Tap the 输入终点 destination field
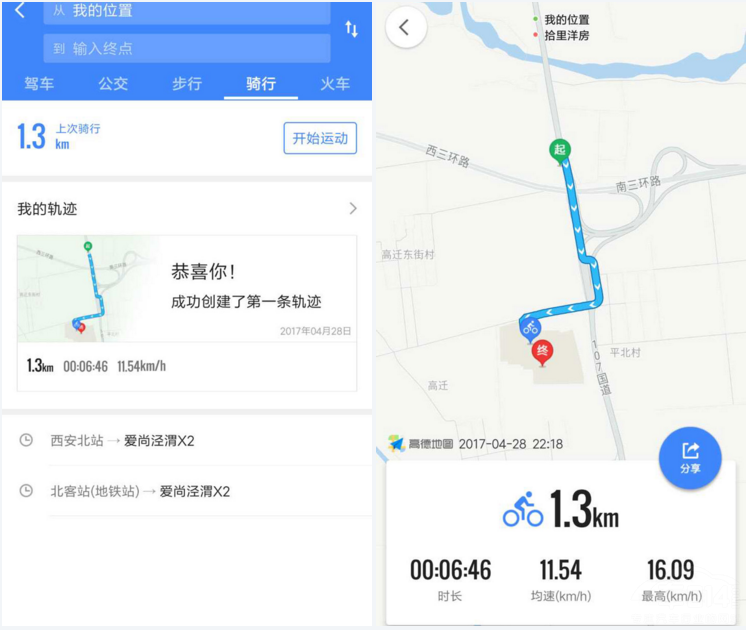Screen dimensions: 746x630 point(187,48)
